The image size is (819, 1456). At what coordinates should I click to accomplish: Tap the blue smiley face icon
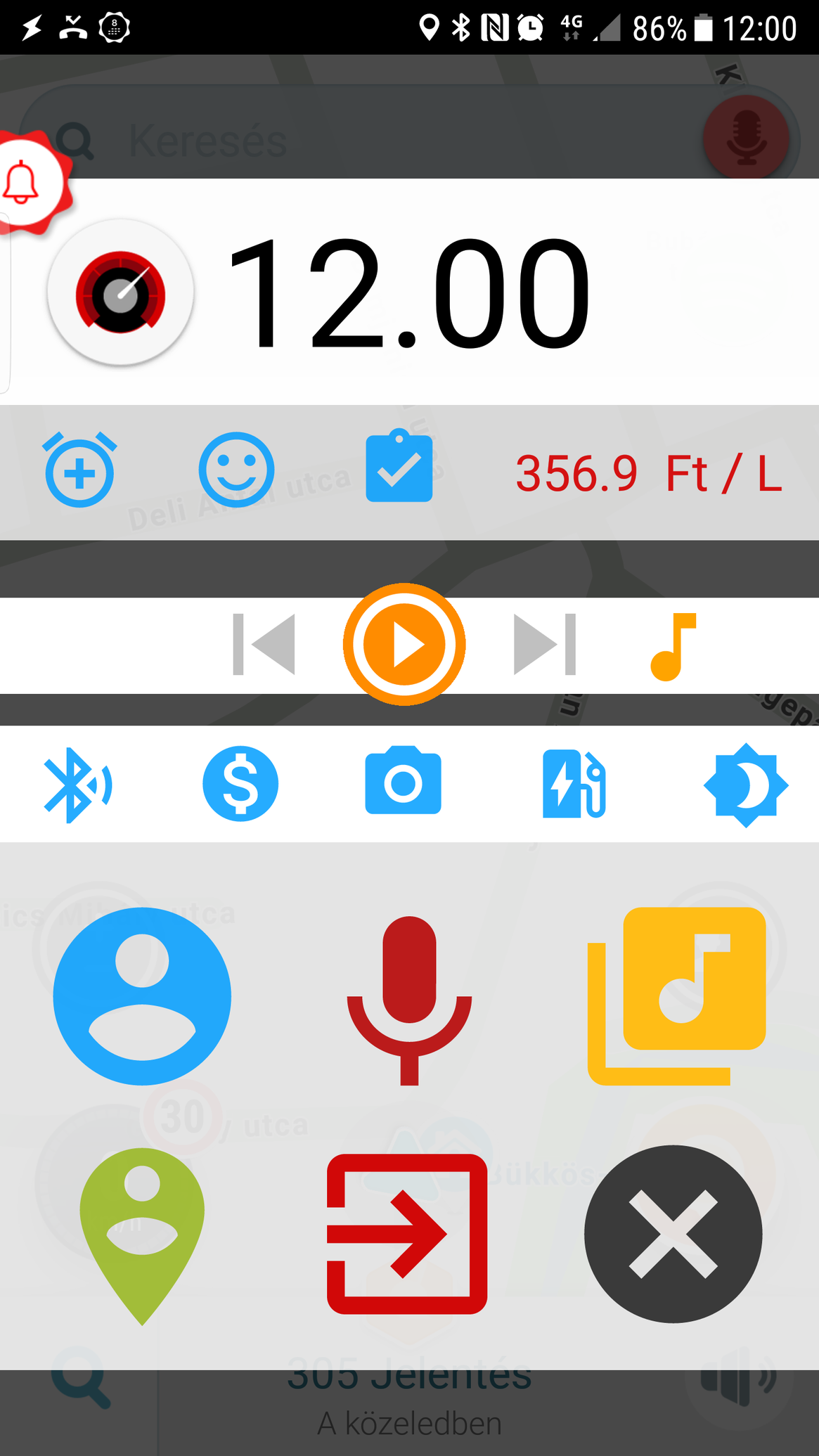tap(236, 470)
